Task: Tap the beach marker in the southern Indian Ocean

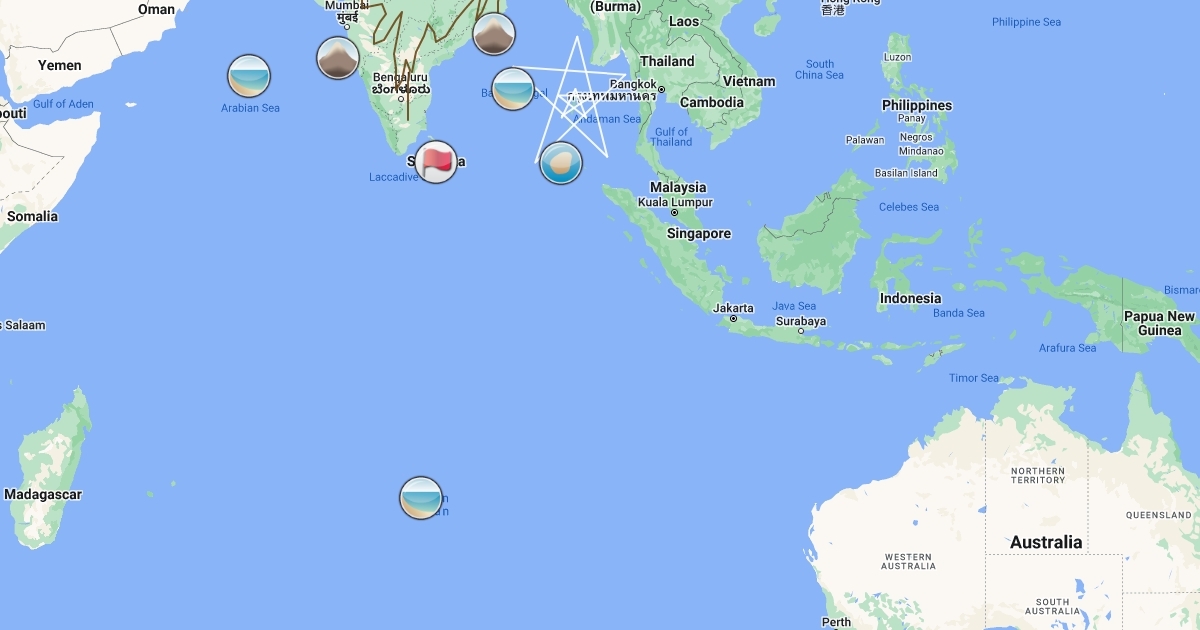Action: [421, 498]
